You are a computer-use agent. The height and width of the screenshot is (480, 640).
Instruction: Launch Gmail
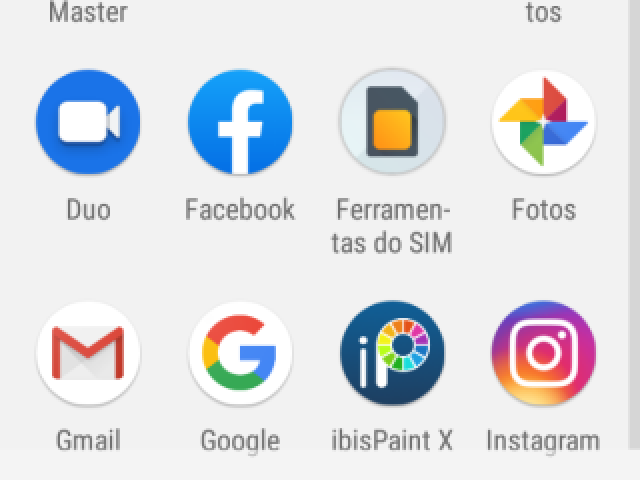pos(88,353)
